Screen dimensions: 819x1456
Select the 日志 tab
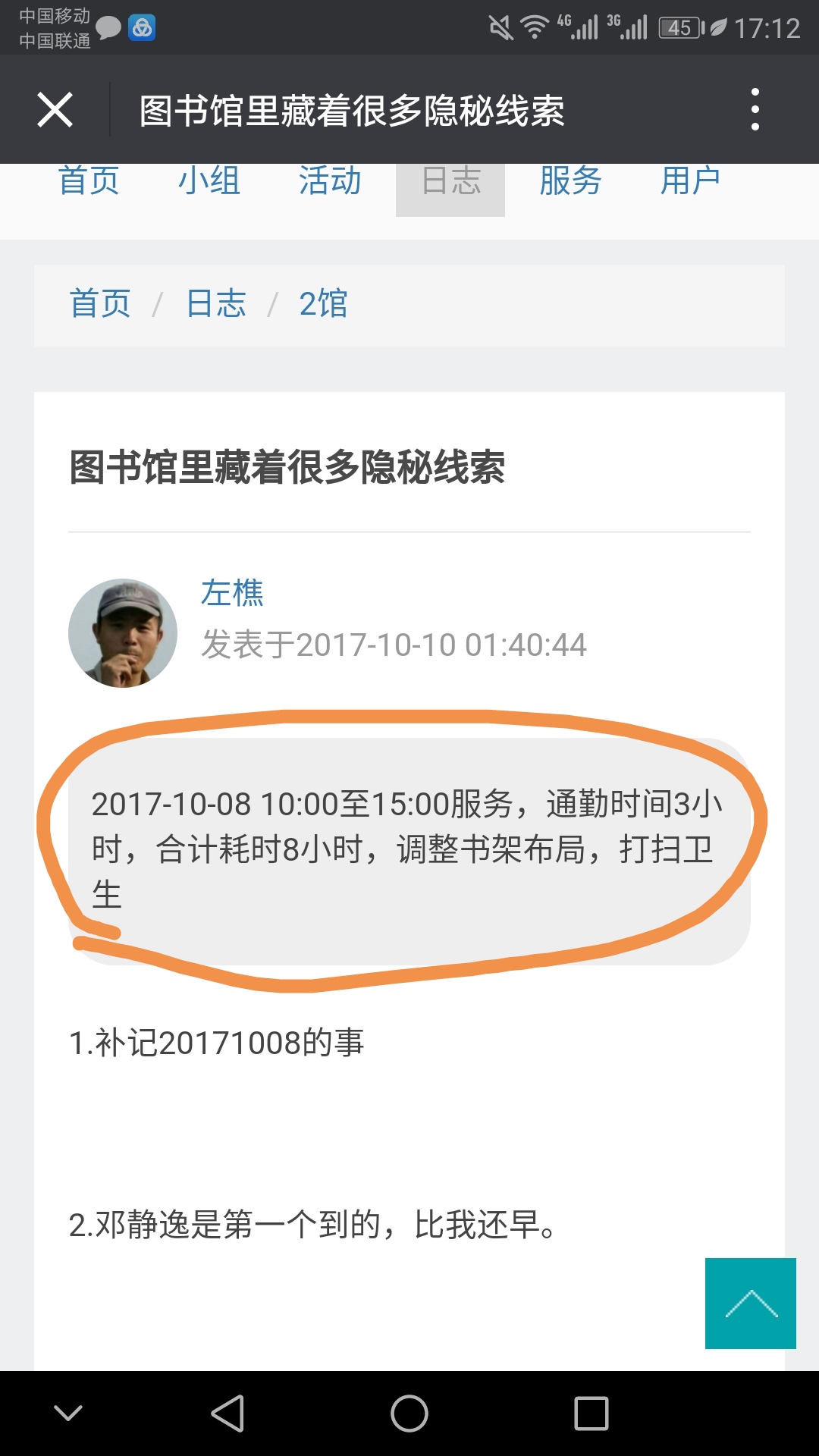pyautogui.click(x=450, y=187)
